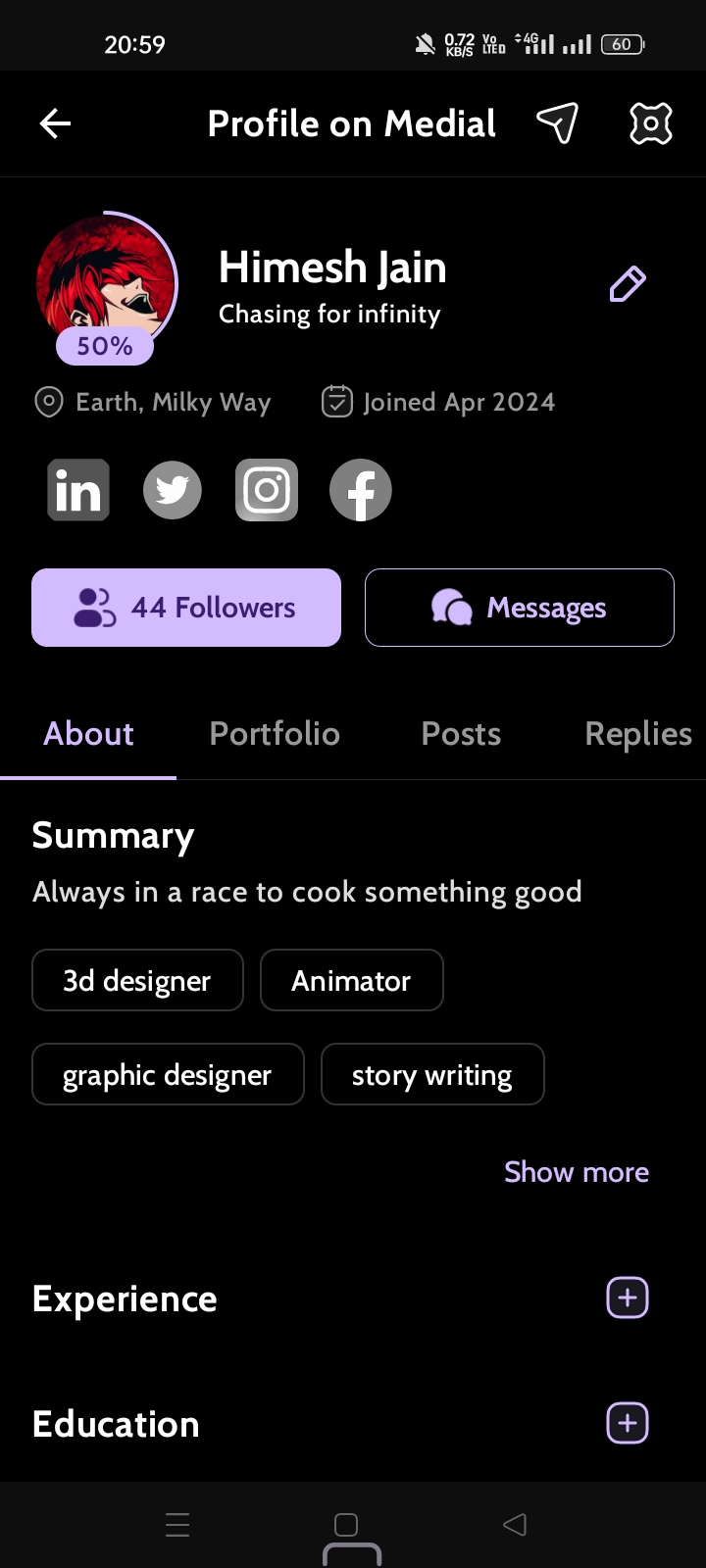
Task: Tap Show more under Summary
Action: pyautogui.click(x=577, y=1172)
